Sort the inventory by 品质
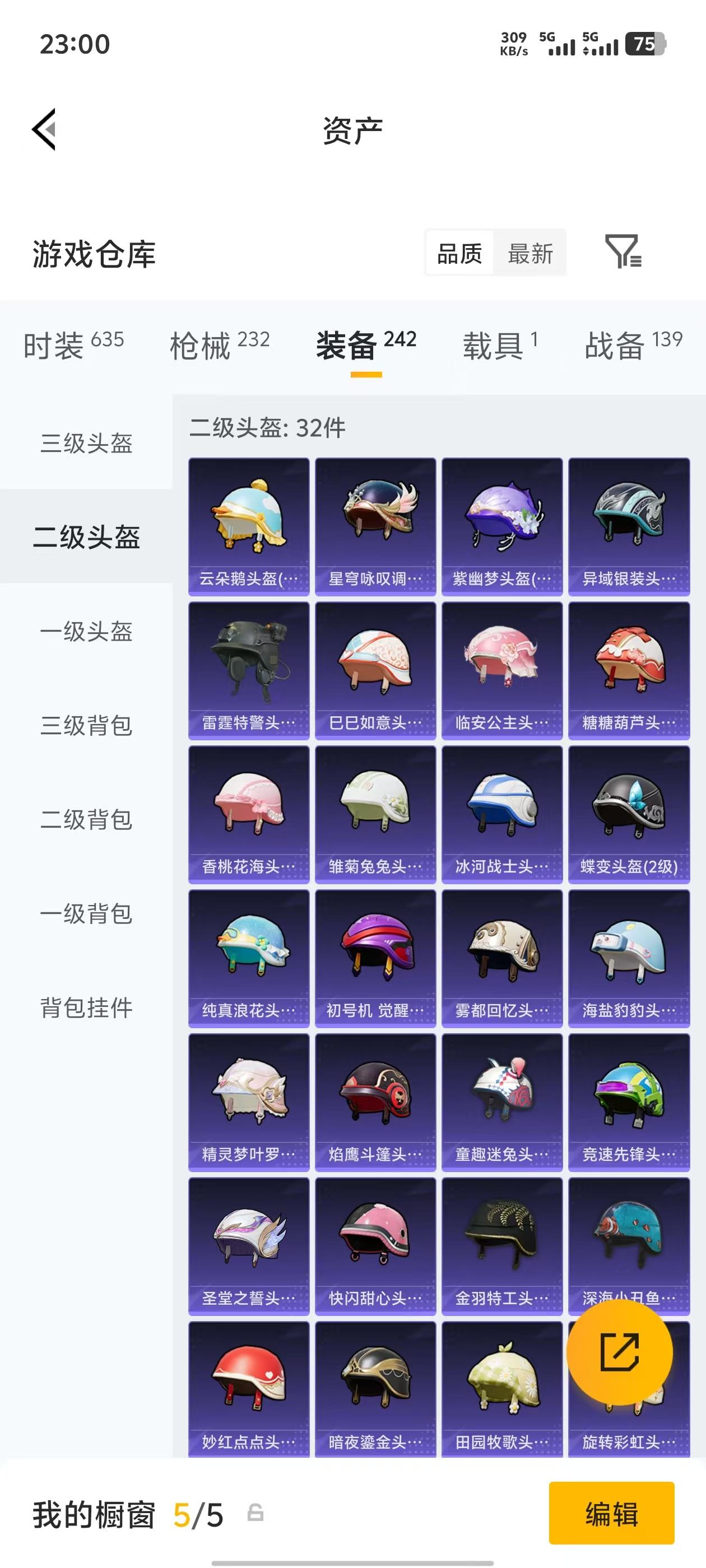The image size is (706, 1568). click(x=459, y=254)
